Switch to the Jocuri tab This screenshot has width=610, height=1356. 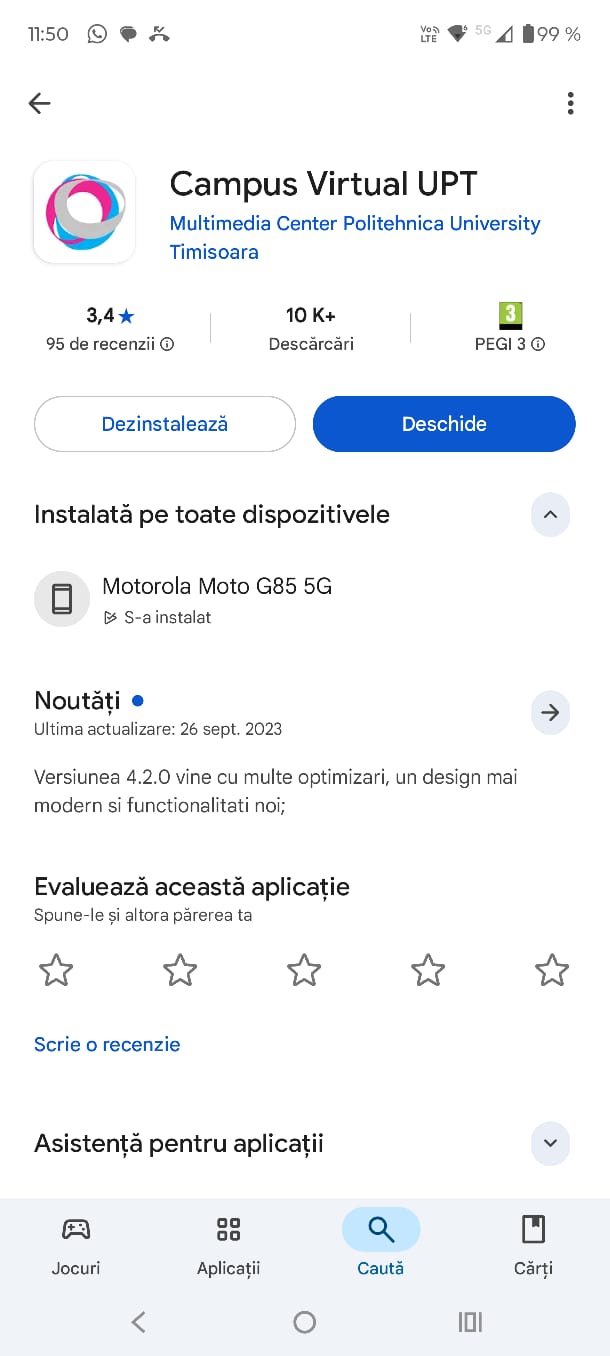[x=76, y=1244]
